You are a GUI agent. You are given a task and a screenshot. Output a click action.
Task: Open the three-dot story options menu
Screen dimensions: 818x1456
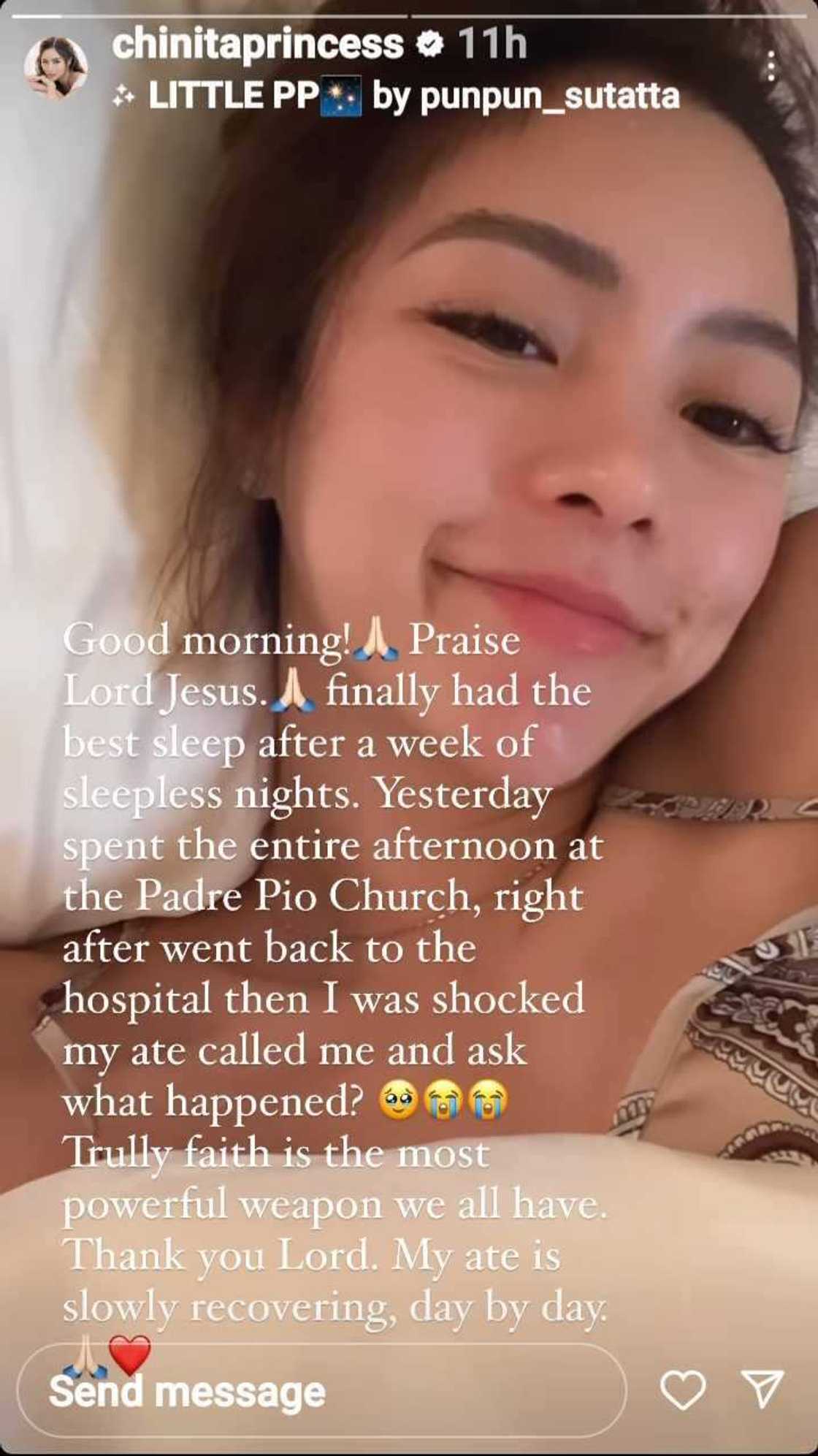point(771,67)
